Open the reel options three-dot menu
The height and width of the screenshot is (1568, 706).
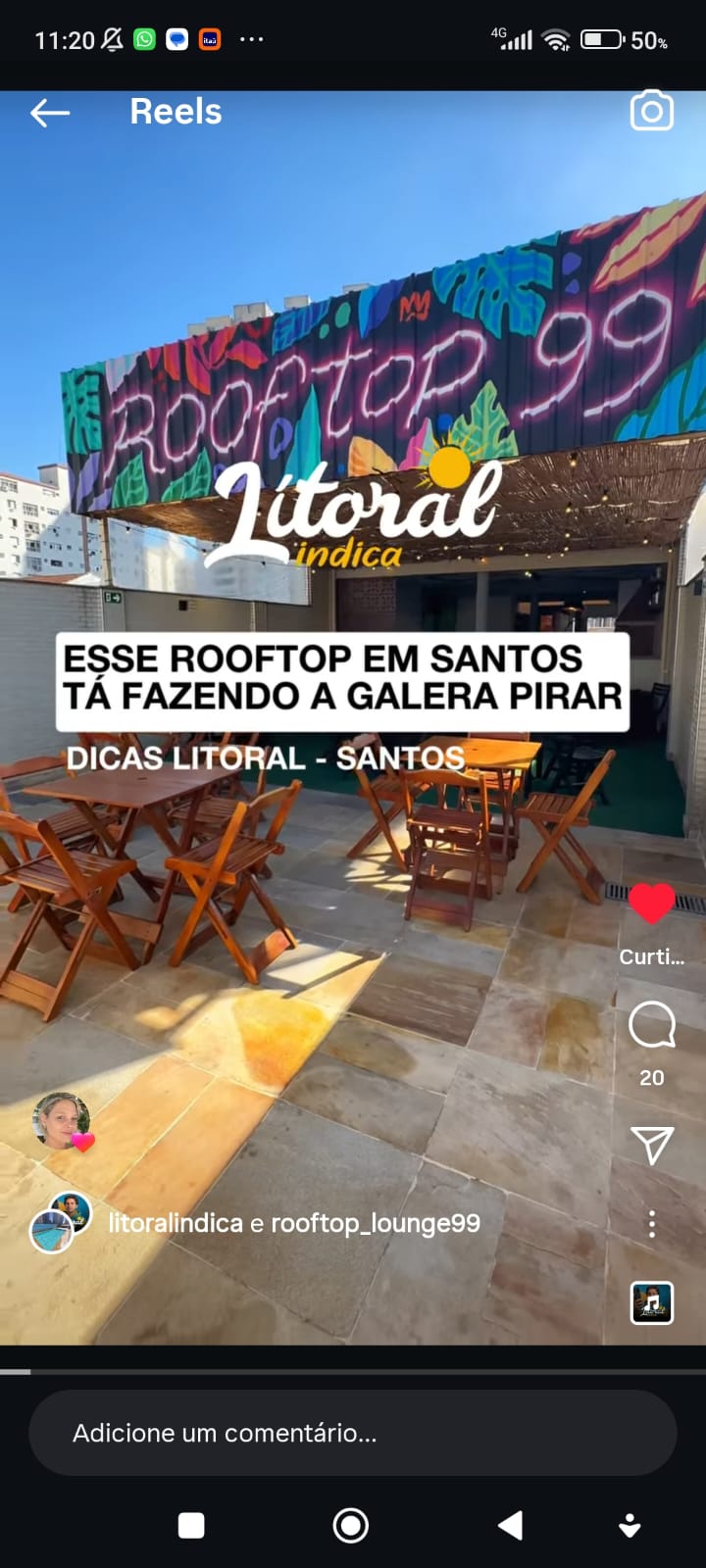pos(651,1223)
